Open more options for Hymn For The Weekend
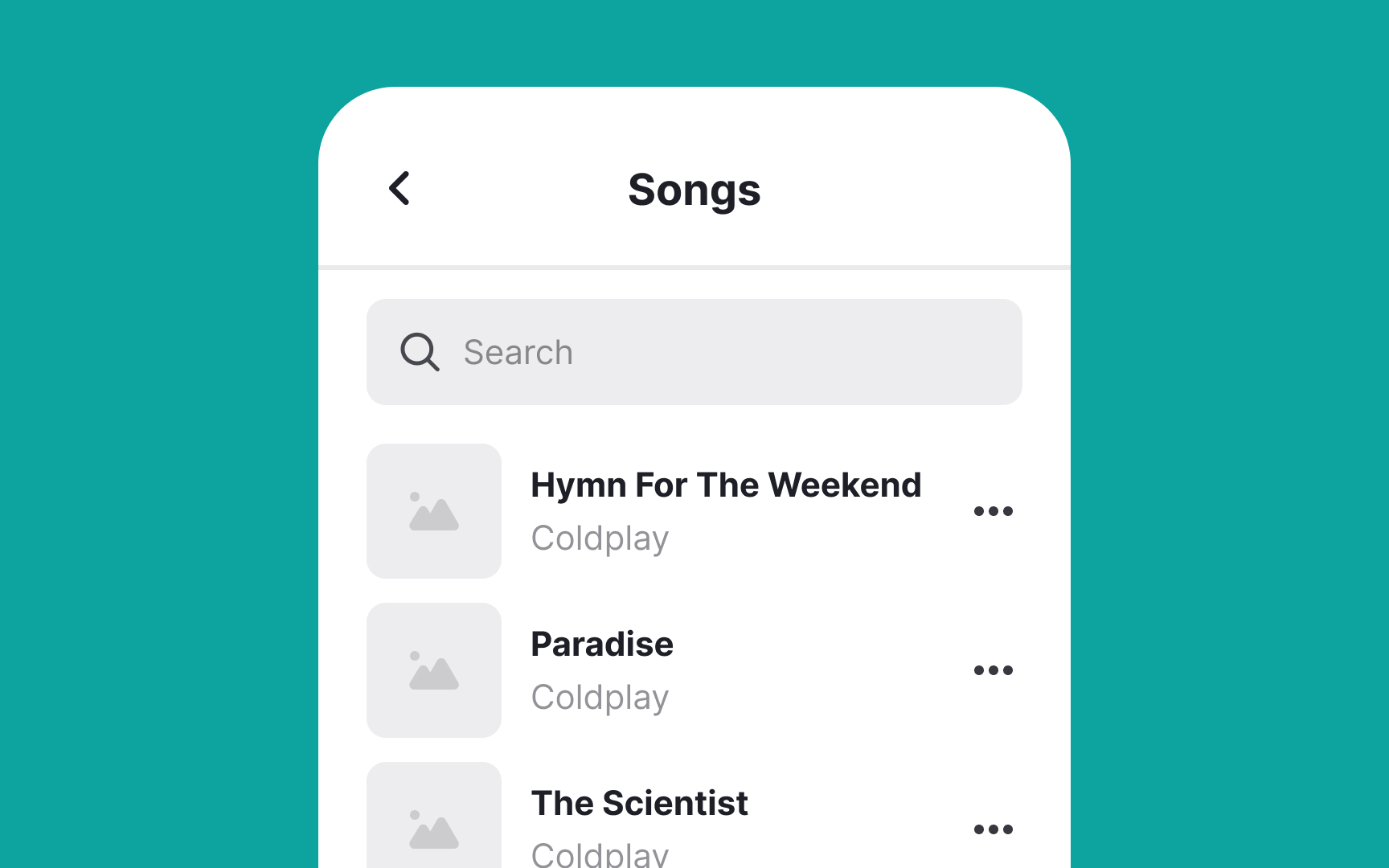 (993, 511)
